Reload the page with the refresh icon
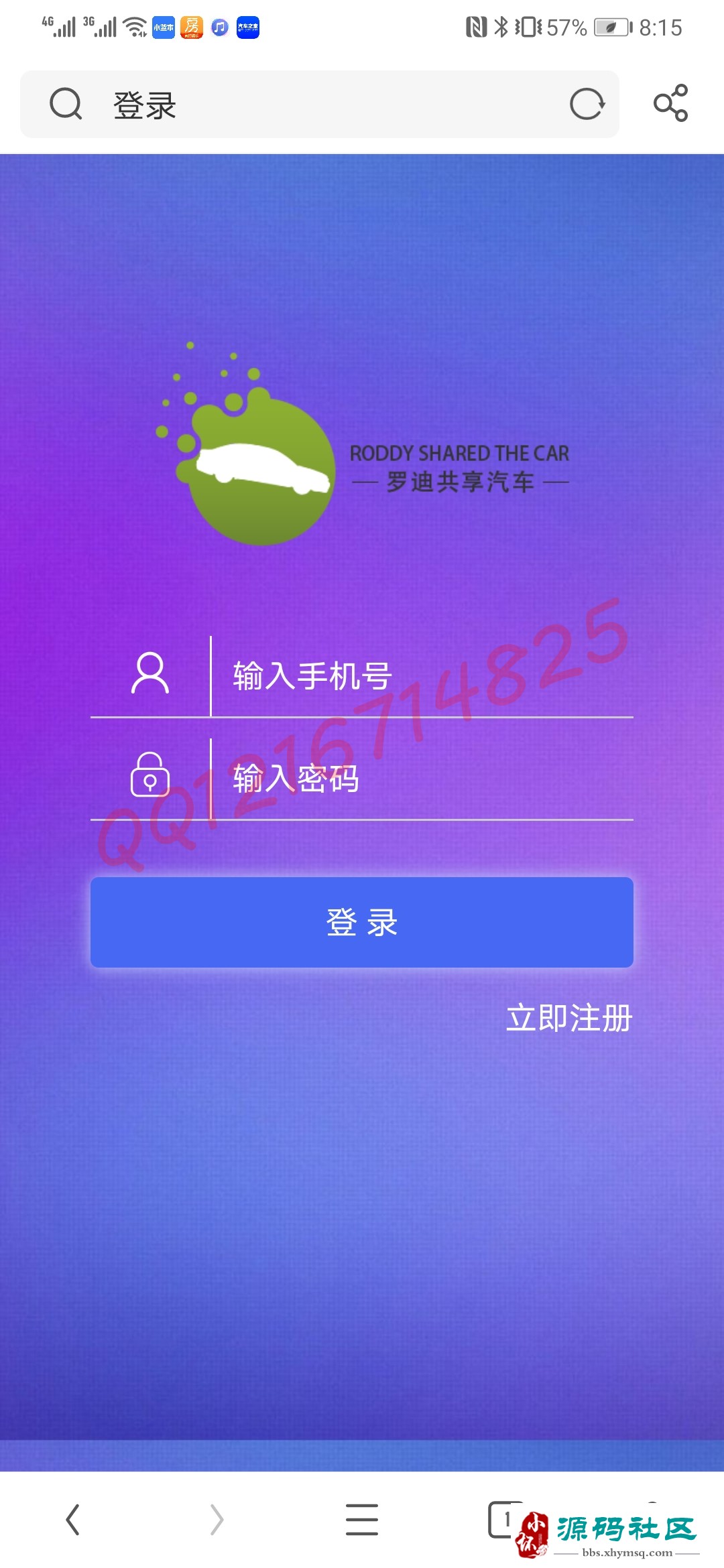The height and width of the screenshot is (1568, 724). pyautogui.click(x=587, y=105)
